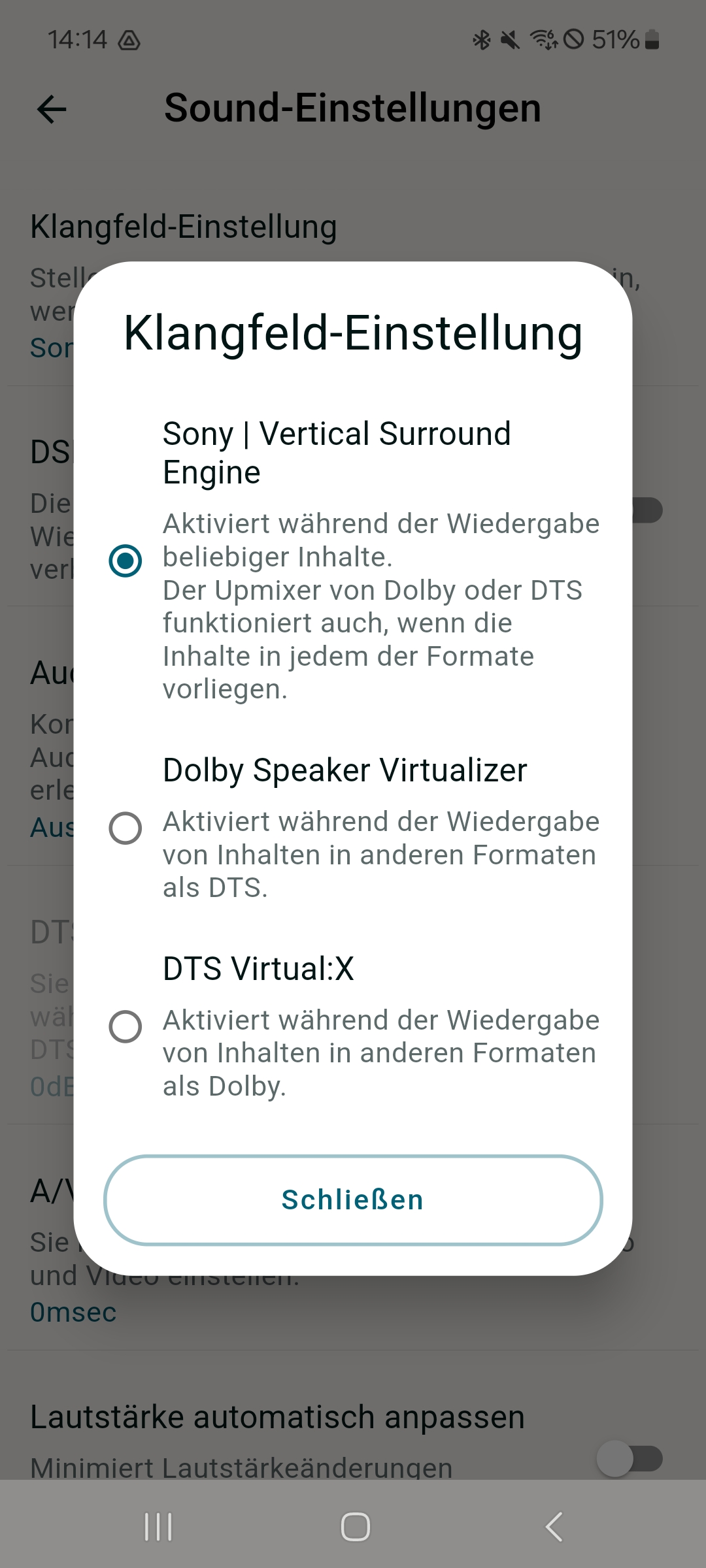Tap Schließen to close the dialog
706x1568 pixels.
(353, 1200)
